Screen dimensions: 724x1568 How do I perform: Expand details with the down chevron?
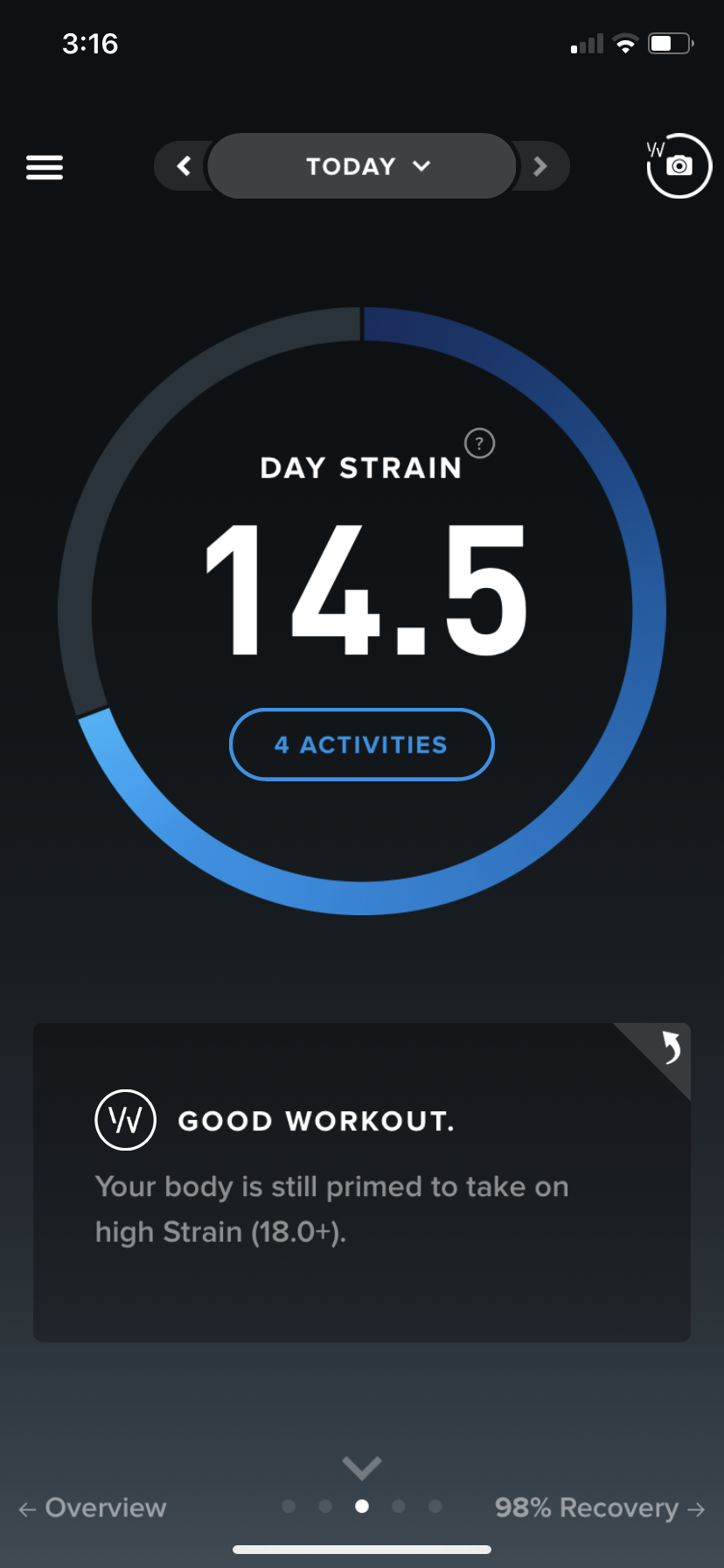pos(362,1466)
